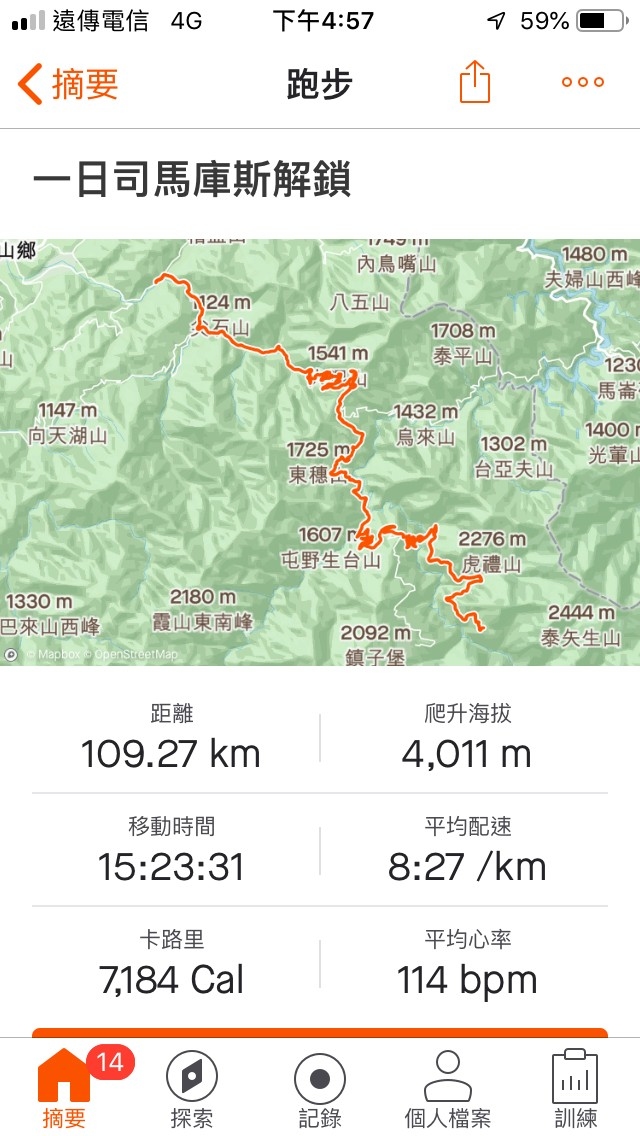This screenshot has width=640, height=1136.
Task: Go to the 個人檔案 tab
Action: coord(447,1090)
